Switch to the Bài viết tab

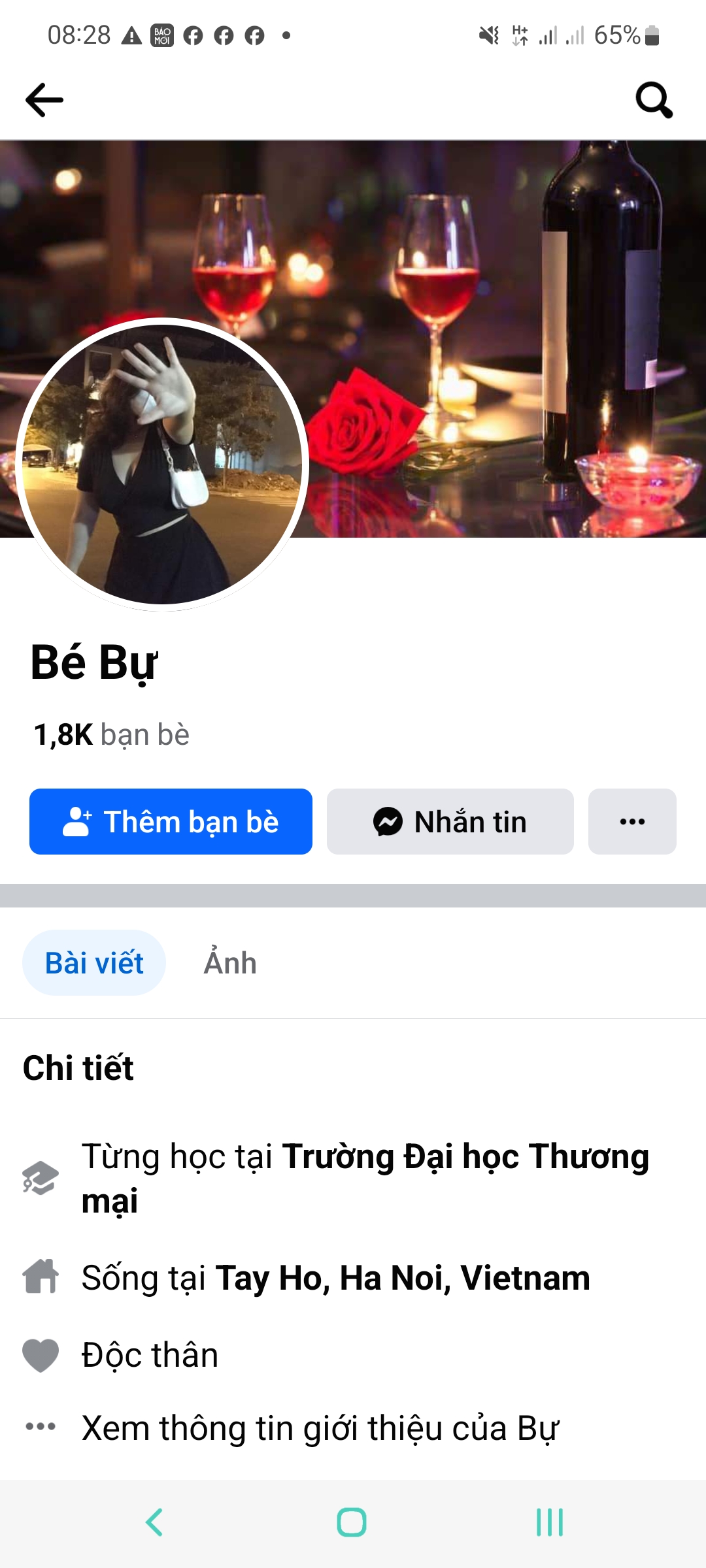[x=94, y=963]
